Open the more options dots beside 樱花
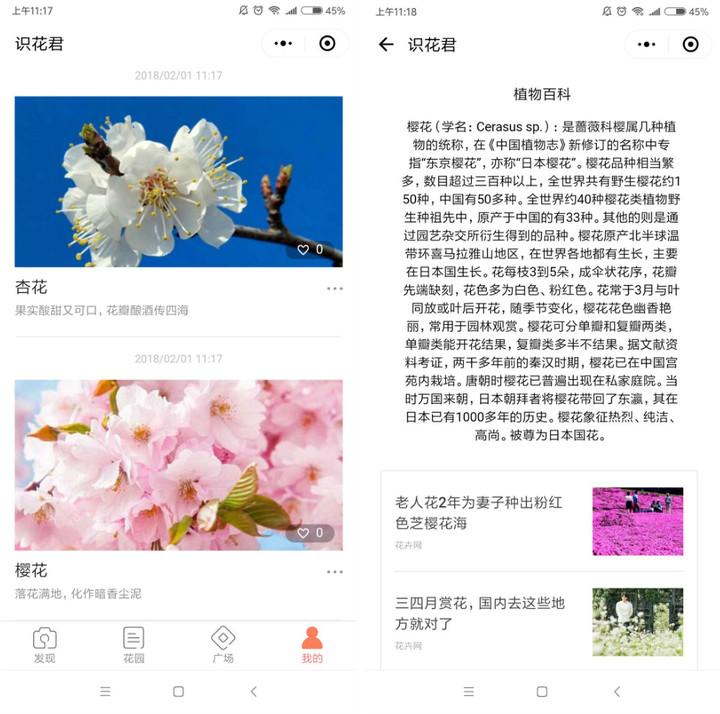 tap(334, 572)
